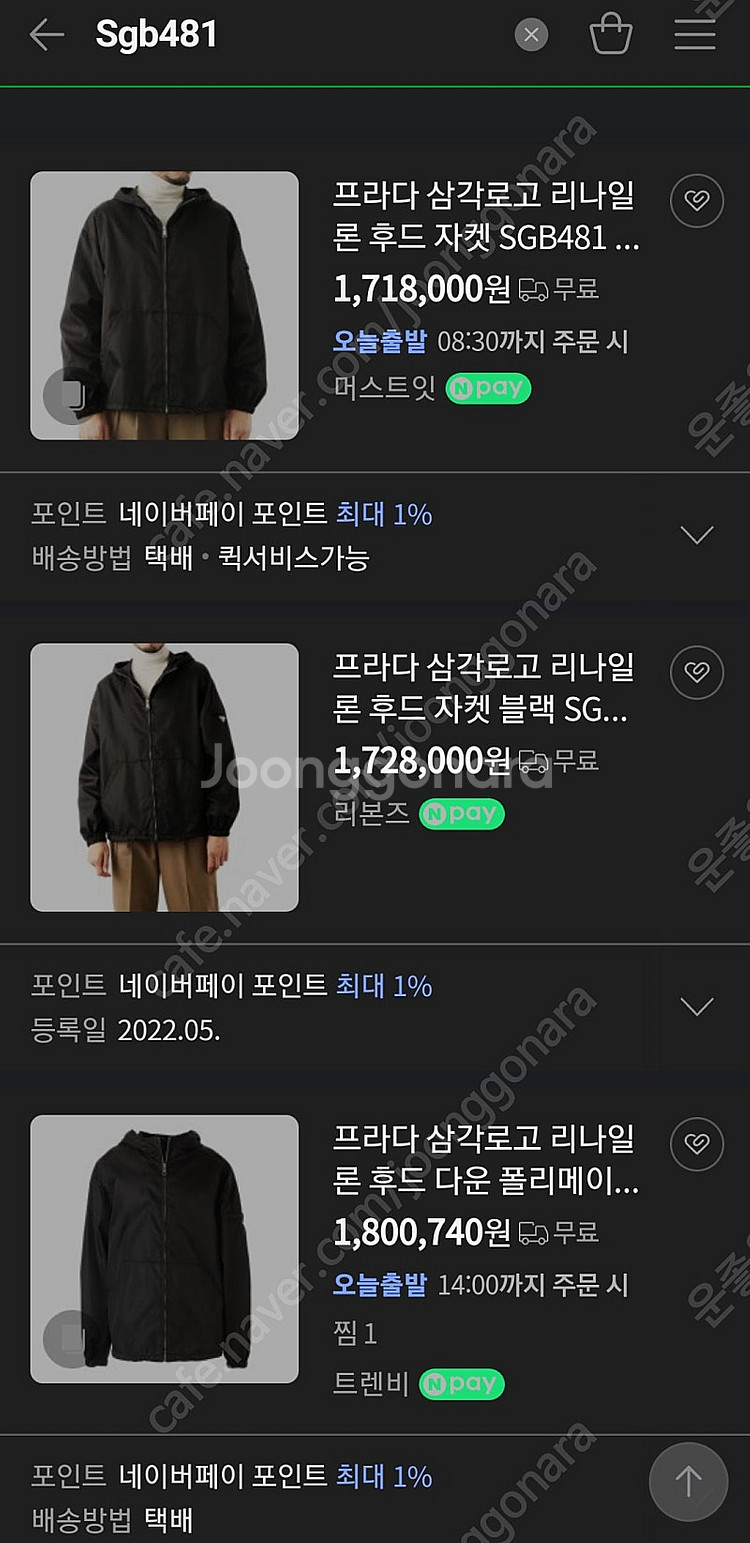Open the 프라다 후드 다운 폴리메이 listing

click(x=485, y=1160)
